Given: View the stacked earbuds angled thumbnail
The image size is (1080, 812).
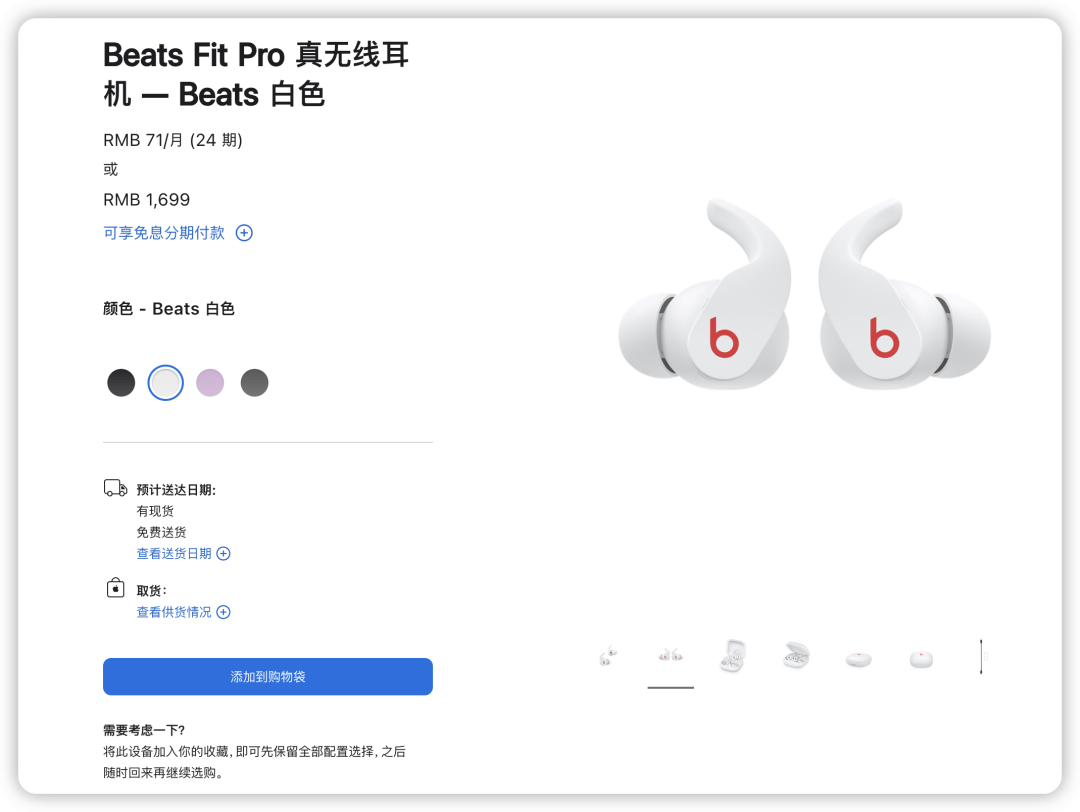Looking at the screenshot, I should pos(607,657).
